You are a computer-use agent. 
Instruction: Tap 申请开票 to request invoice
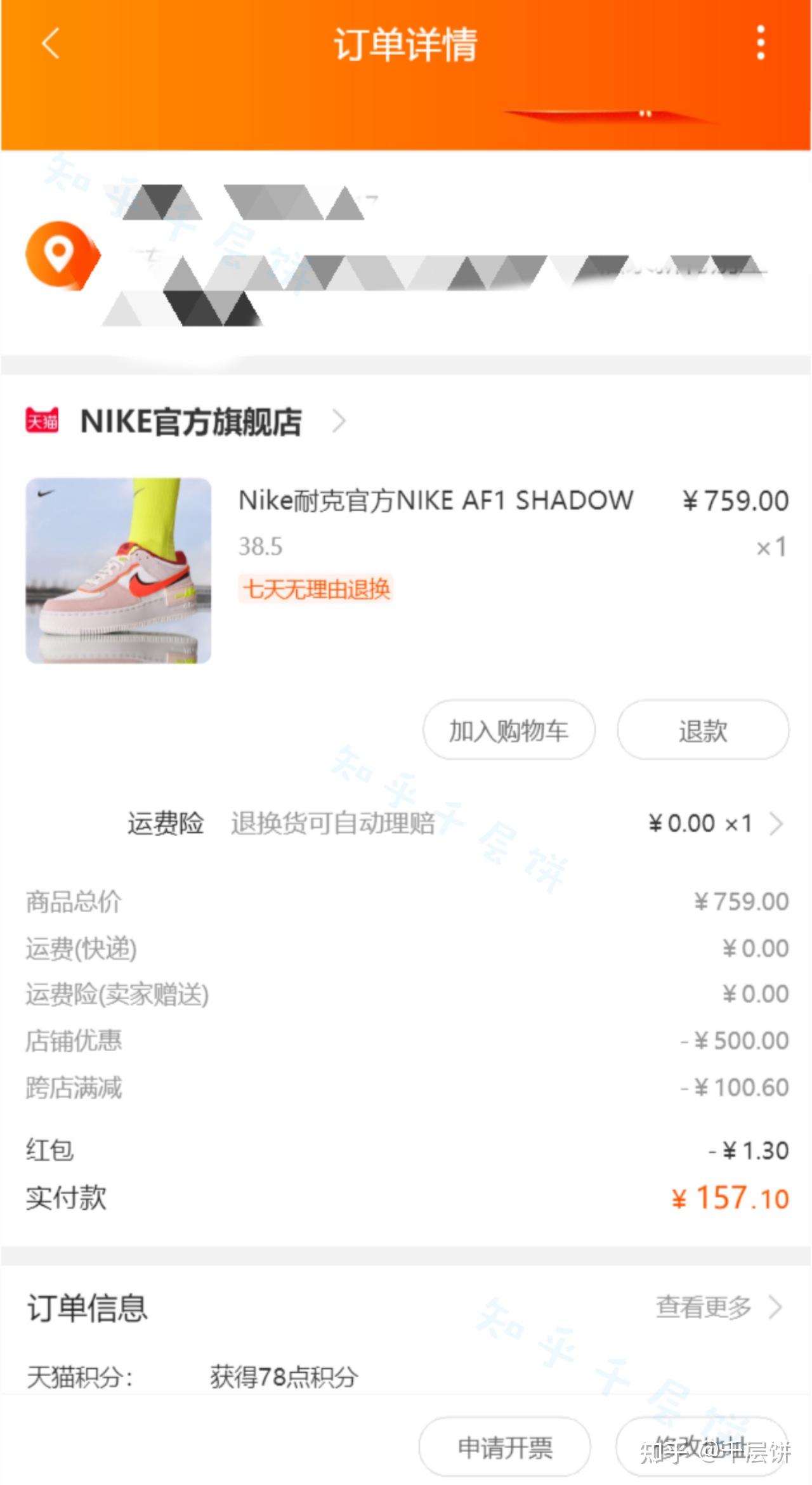click(x=504, y=1447)
